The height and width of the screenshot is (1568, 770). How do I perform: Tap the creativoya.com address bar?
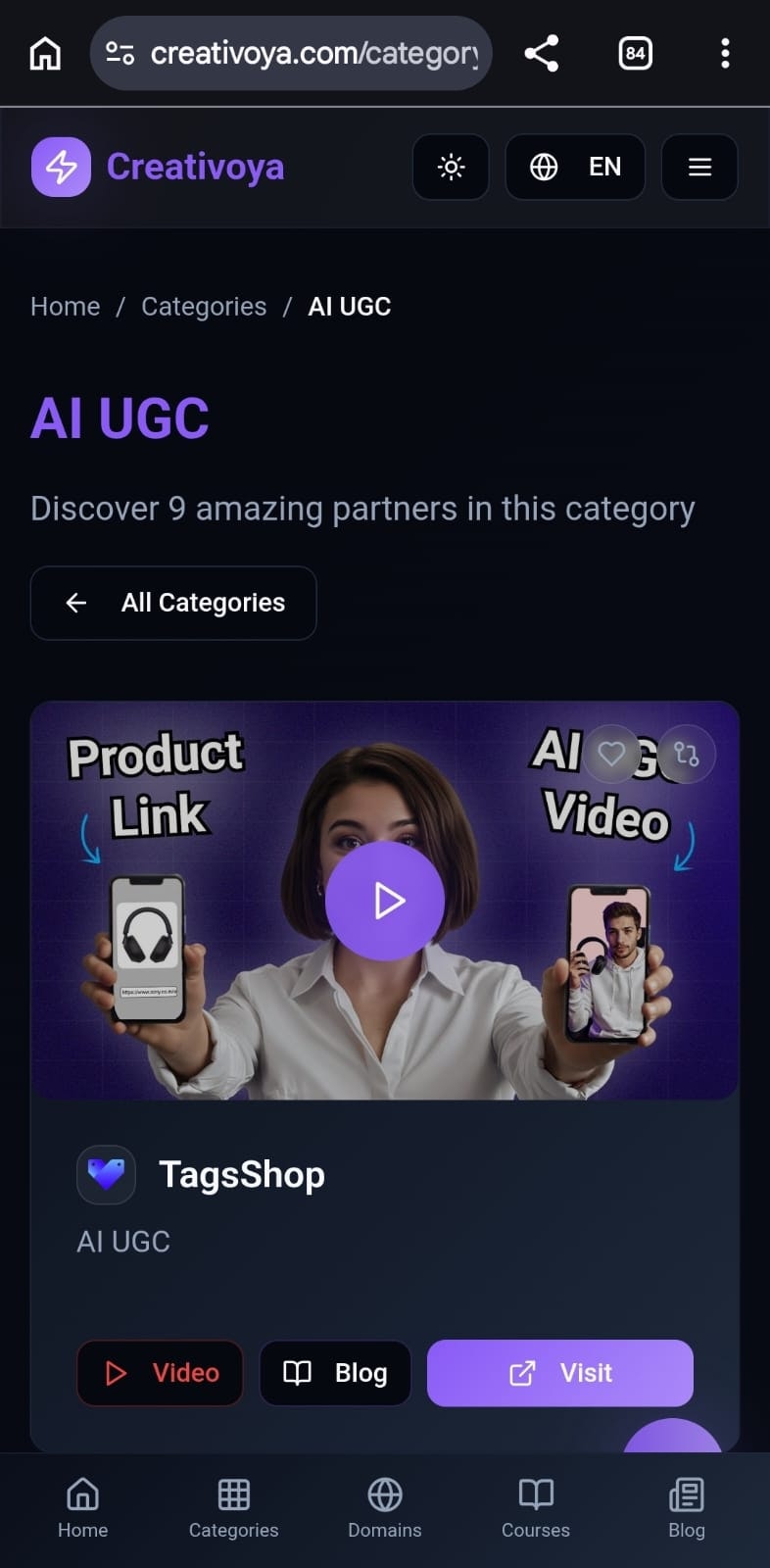[x=294, y=53]
